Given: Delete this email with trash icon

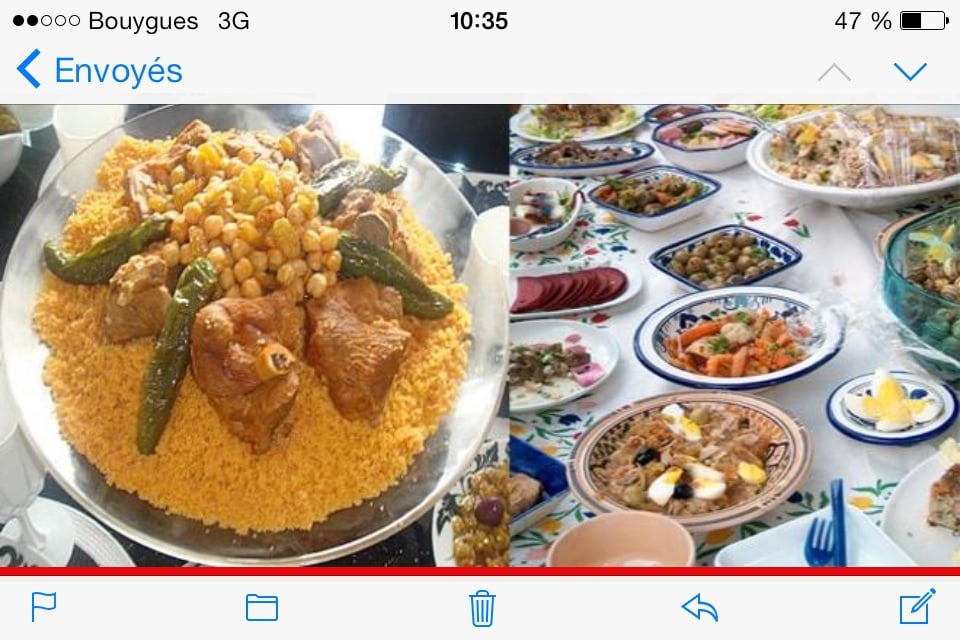Looking at the screenshot, I should tap(482, 607).
